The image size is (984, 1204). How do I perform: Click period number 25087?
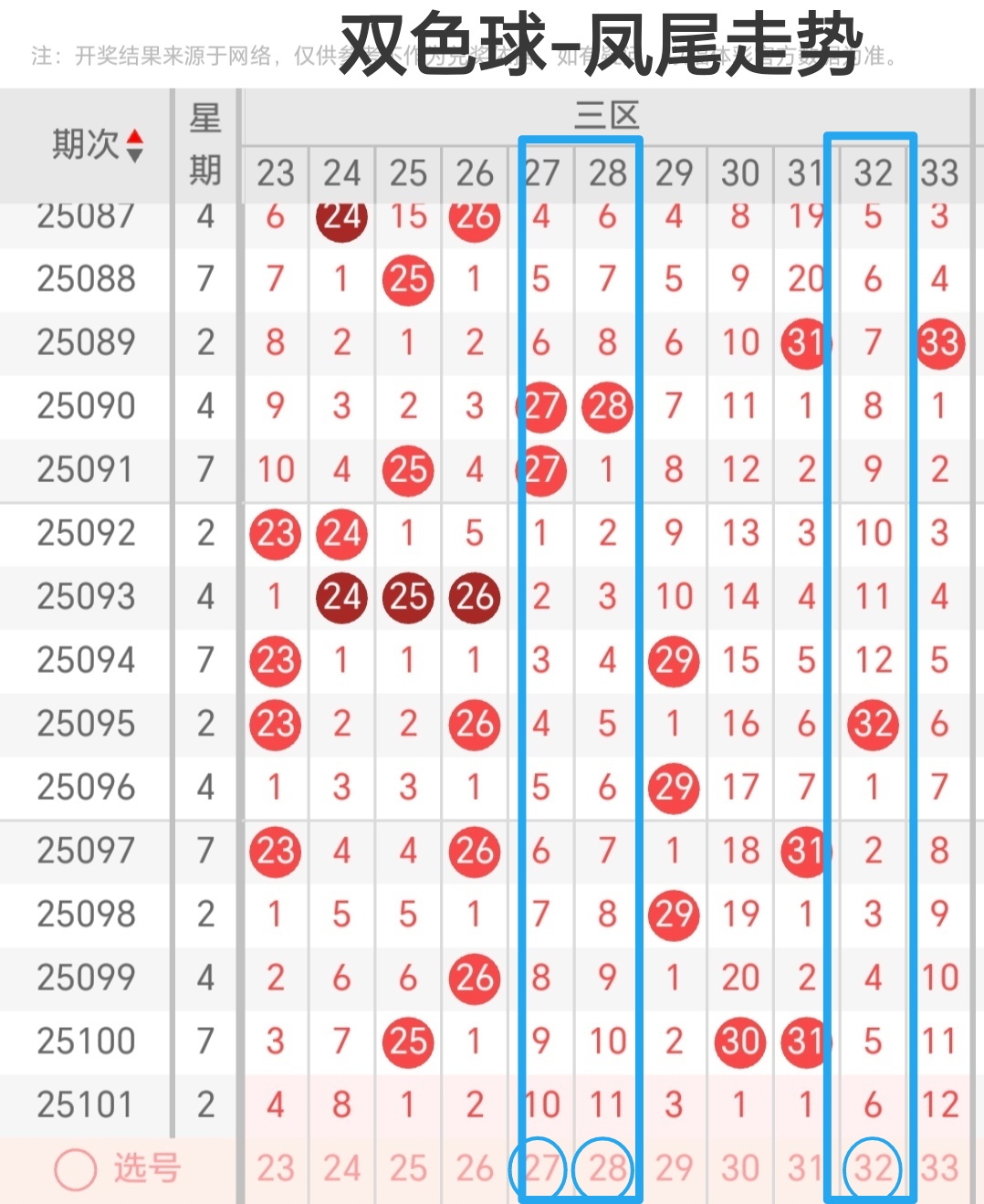point(83,217)
